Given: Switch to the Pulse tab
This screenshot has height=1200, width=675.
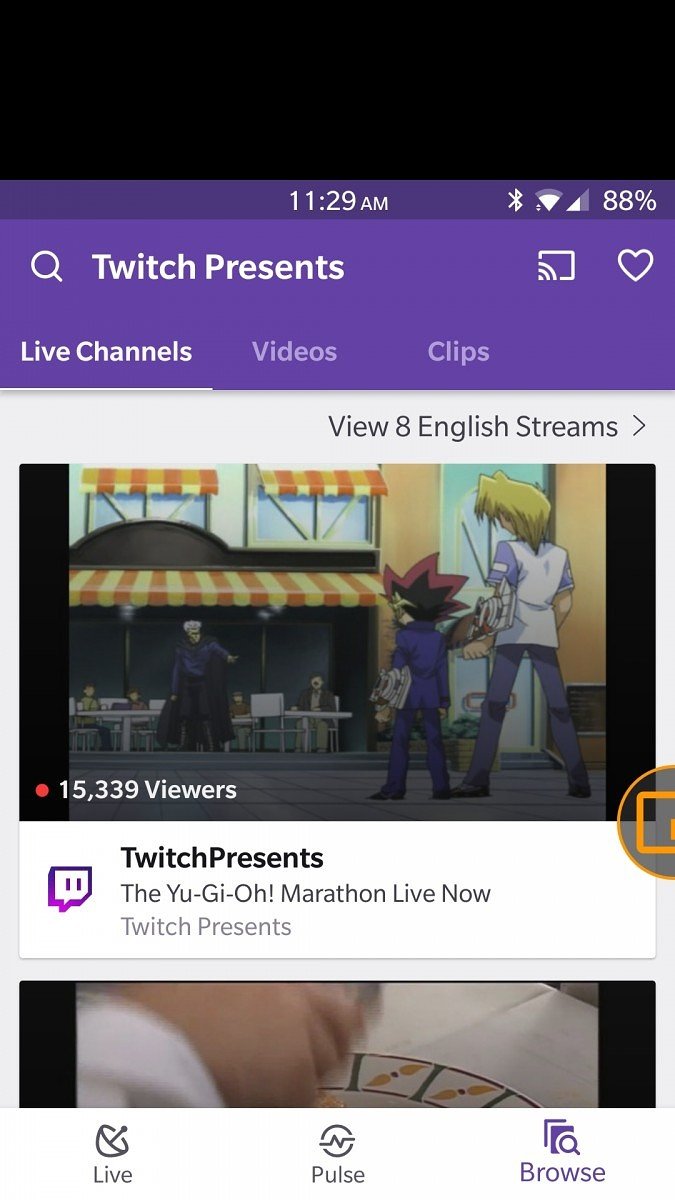Looking at the screenshot, I should coord(338,1154).
